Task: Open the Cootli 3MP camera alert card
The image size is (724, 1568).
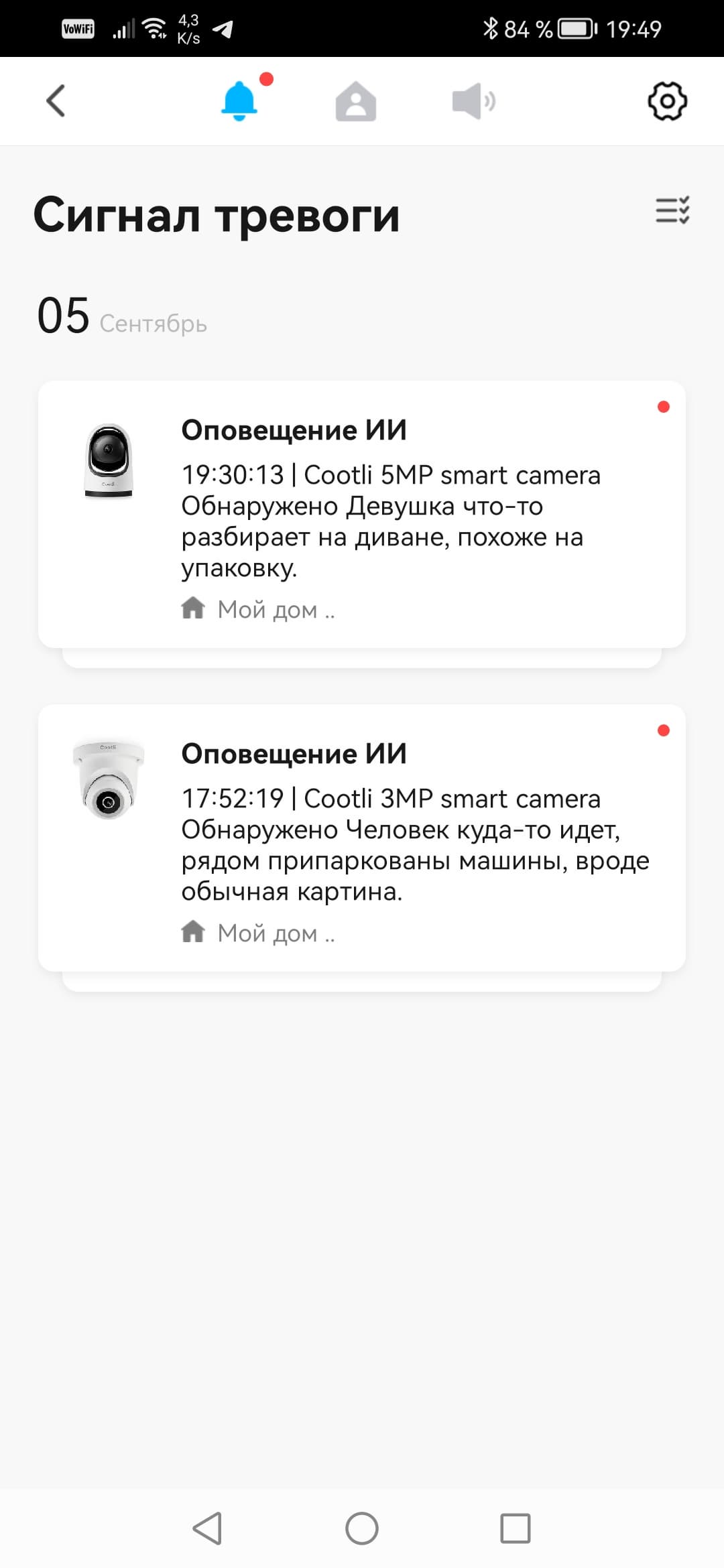Action: pos(362,838)
